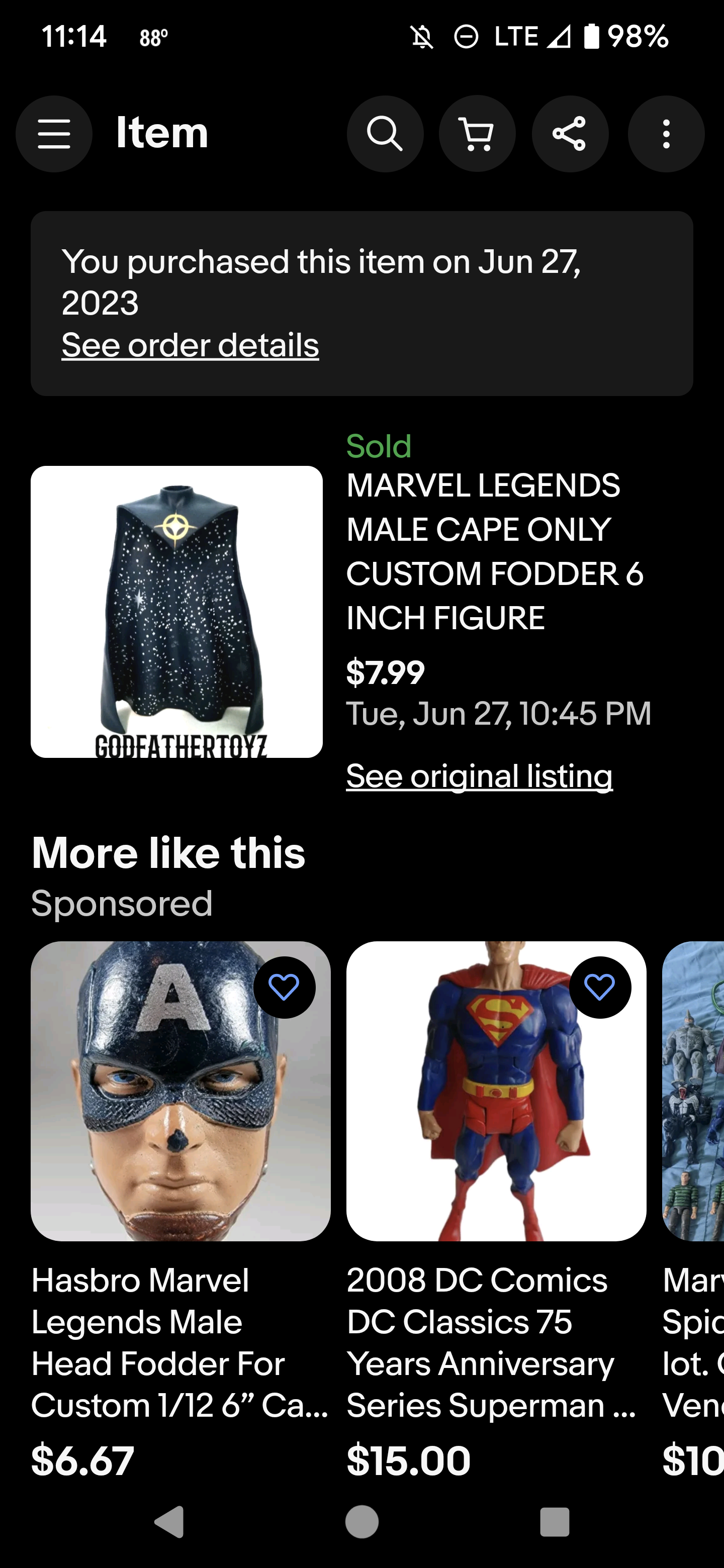724x1568 pixels.
Task: Save the Hasbro Marvel Legends head to watchlist
Action: [285, 988]
